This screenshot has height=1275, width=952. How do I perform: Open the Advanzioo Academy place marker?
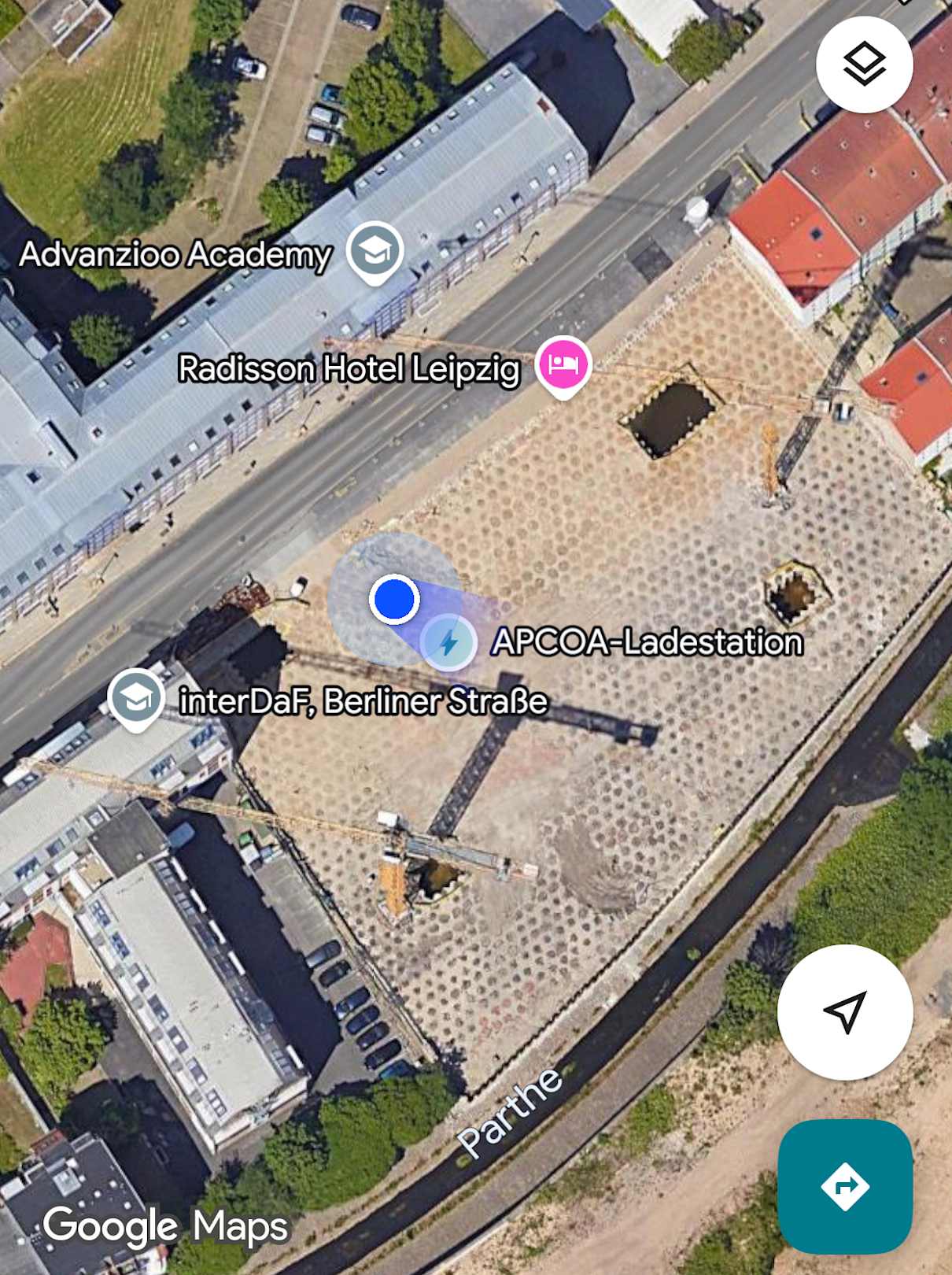click(375, 251)
